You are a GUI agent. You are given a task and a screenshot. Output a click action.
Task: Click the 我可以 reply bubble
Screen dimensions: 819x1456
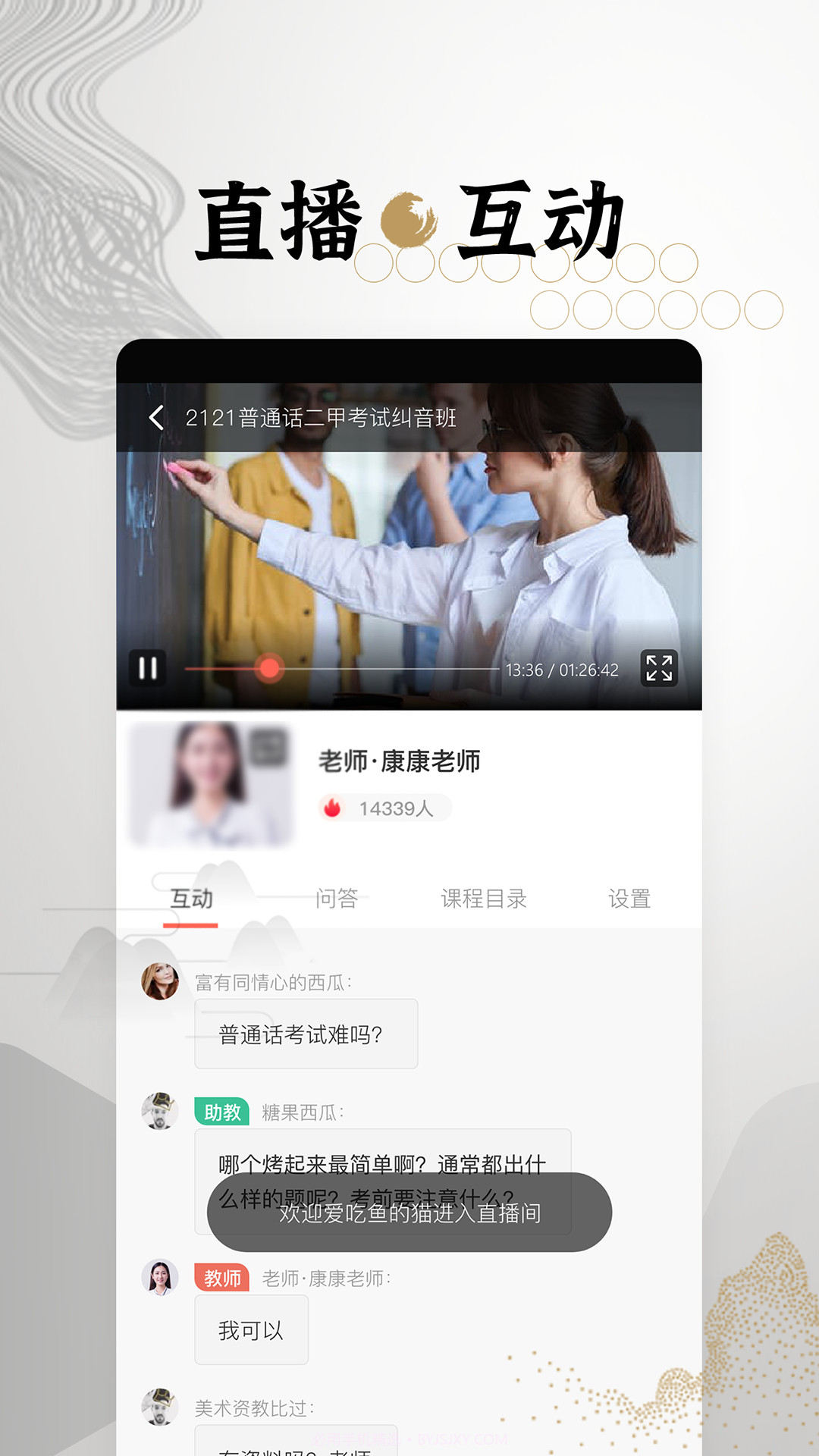point(251,1329)
